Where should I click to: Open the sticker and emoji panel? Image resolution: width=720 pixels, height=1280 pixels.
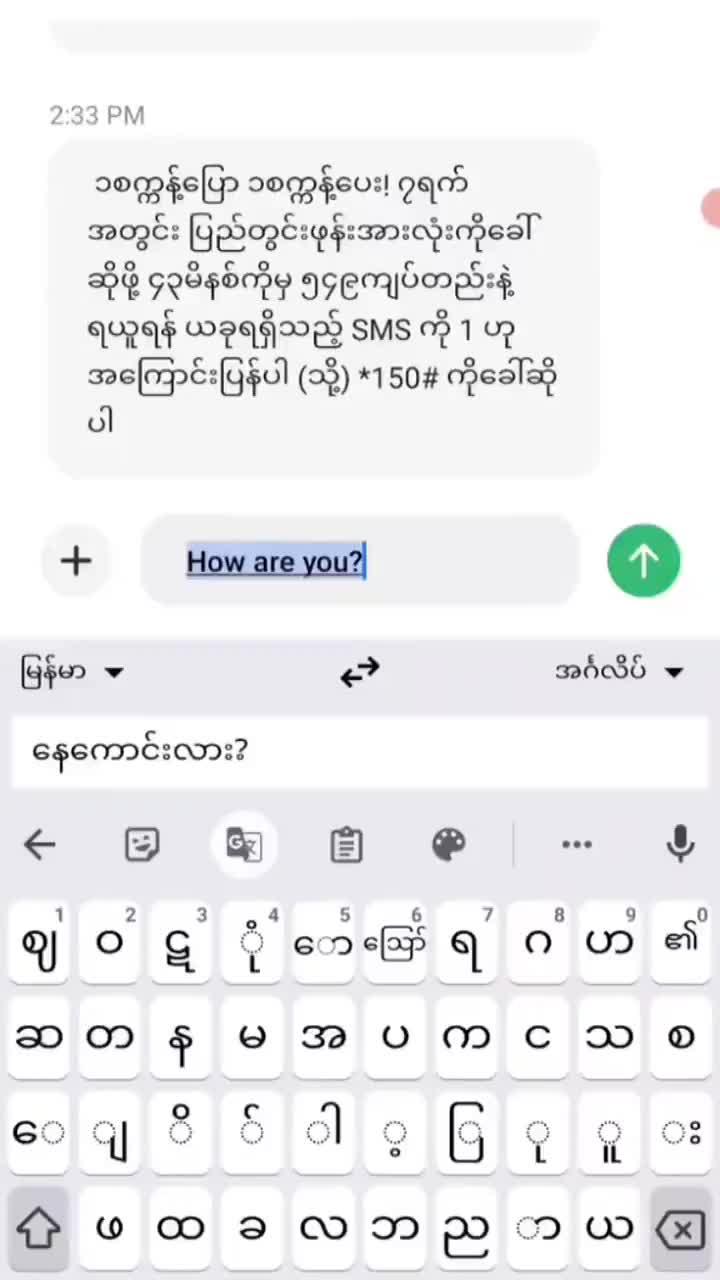tap(142, 845)
